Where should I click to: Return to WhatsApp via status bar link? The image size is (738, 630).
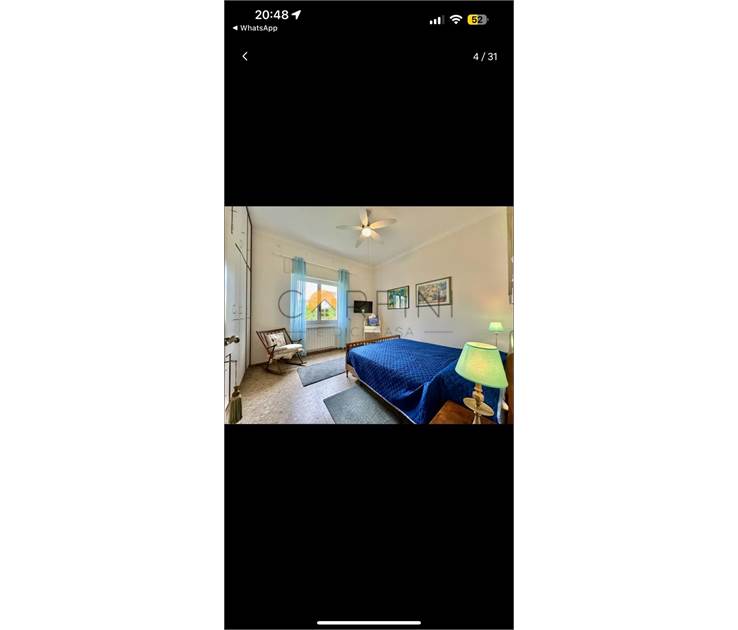coord(255,28)
